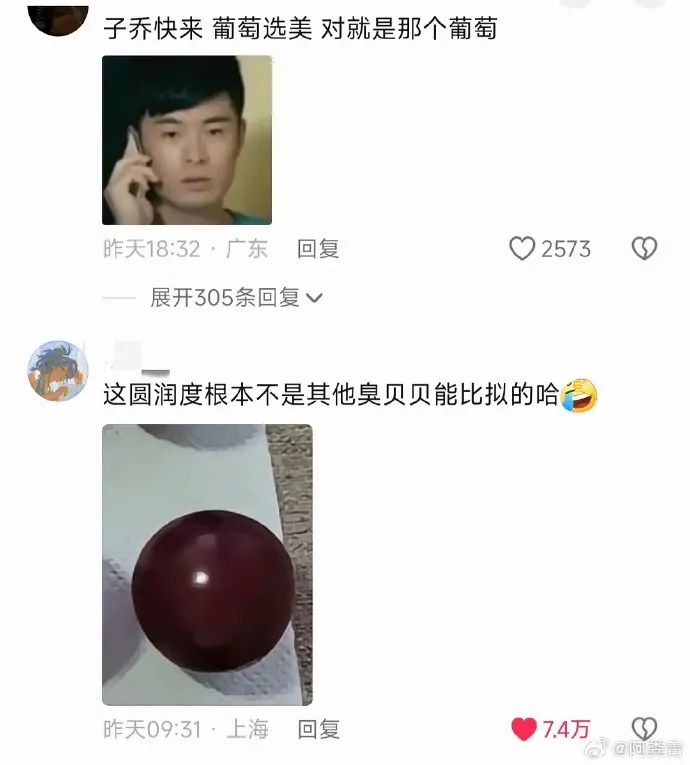690x765 pixels.
Task: Open the man-on-phone image in the comment
Action: [x=187, y=140]
